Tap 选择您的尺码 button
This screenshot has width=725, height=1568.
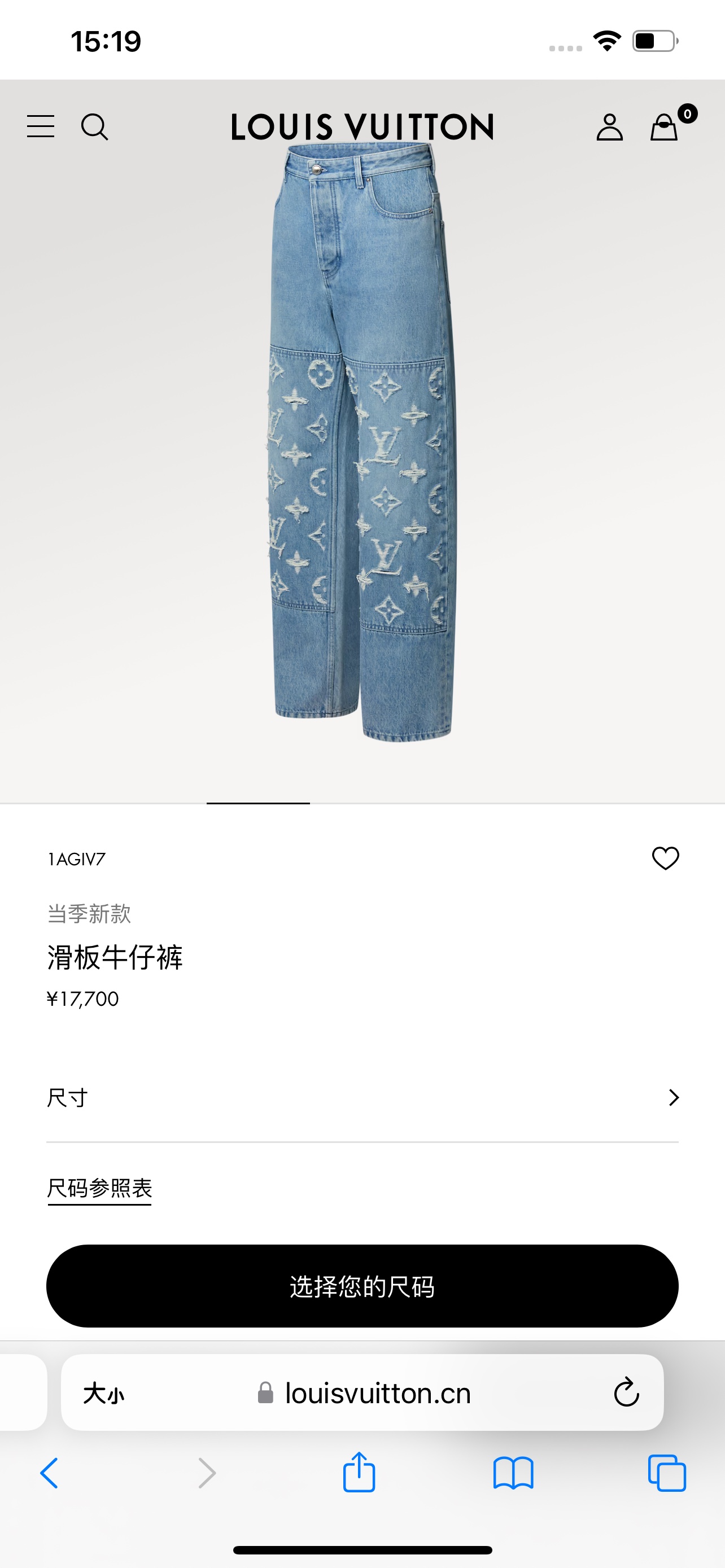(362, 1286)
